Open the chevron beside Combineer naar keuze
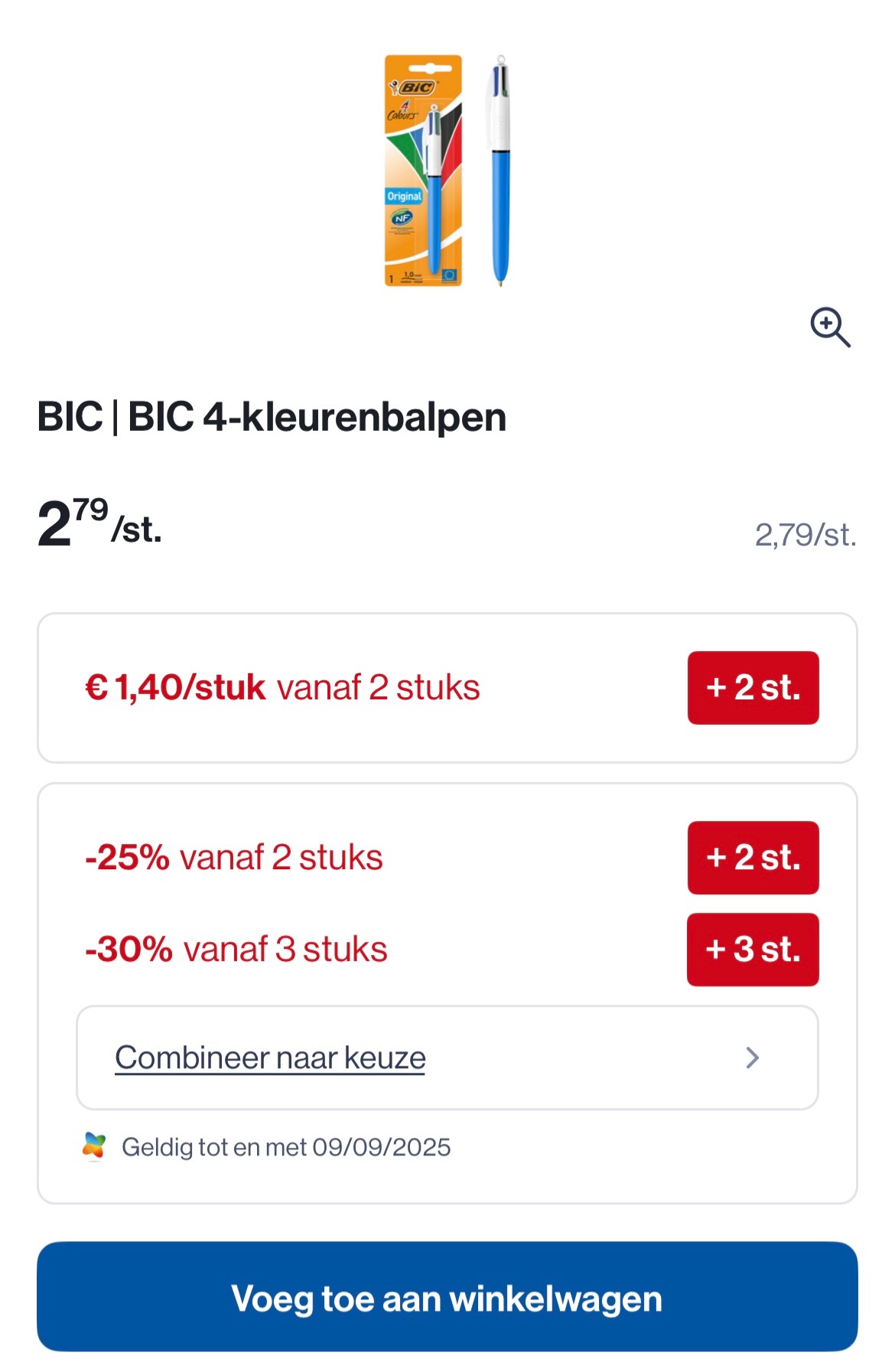This screenshot has height=1372, width=895. [753, 1058]
